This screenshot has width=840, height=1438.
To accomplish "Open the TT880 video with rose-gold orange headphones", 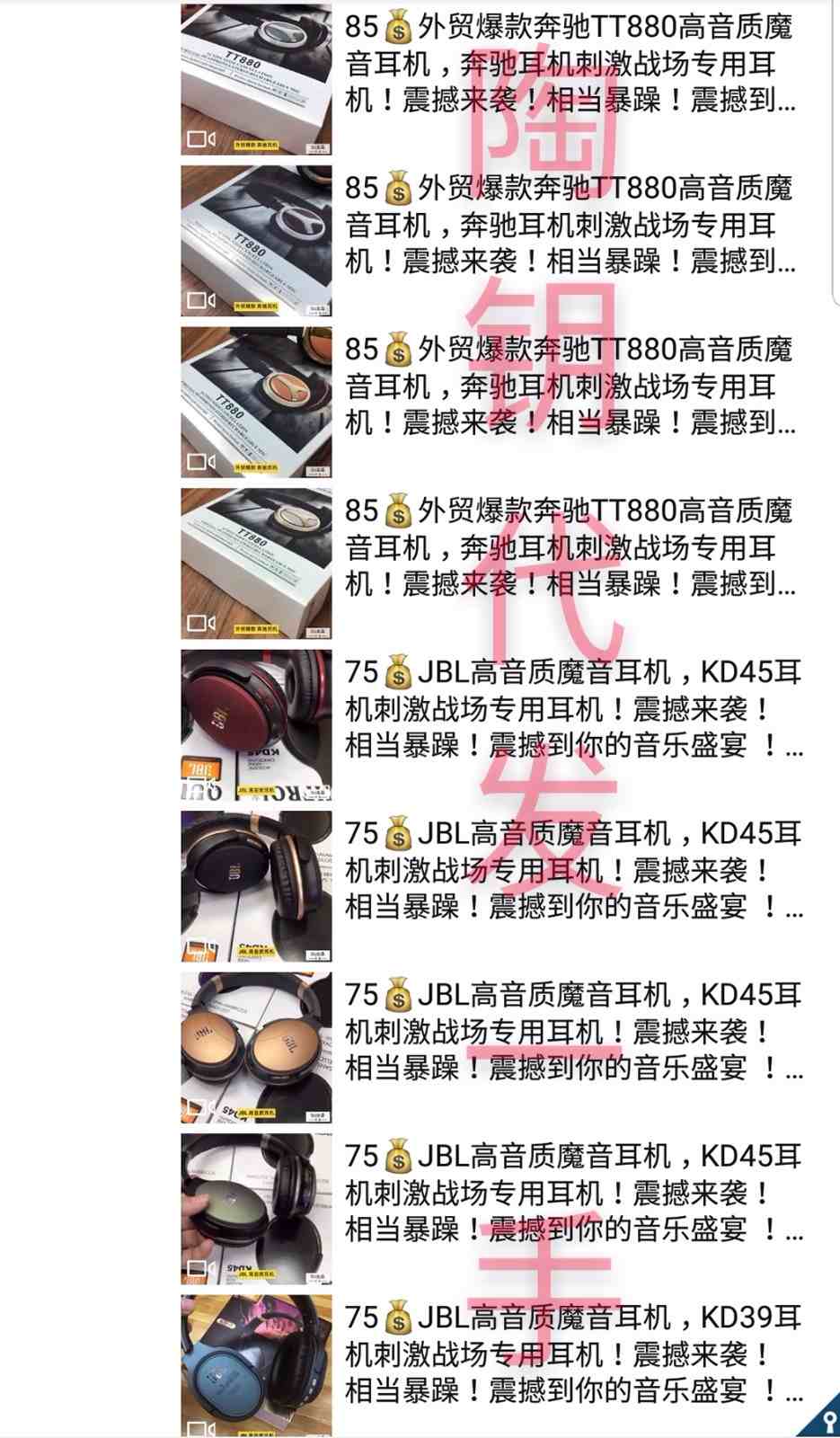I will (x=256, y=402).
